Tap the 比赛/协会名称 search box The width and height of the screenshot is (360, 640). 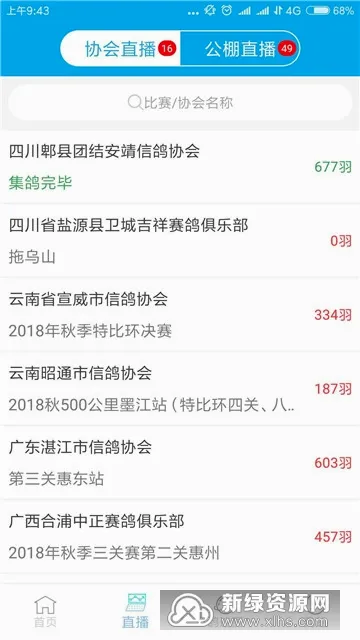pyautogui.click(x=180, y=102)
